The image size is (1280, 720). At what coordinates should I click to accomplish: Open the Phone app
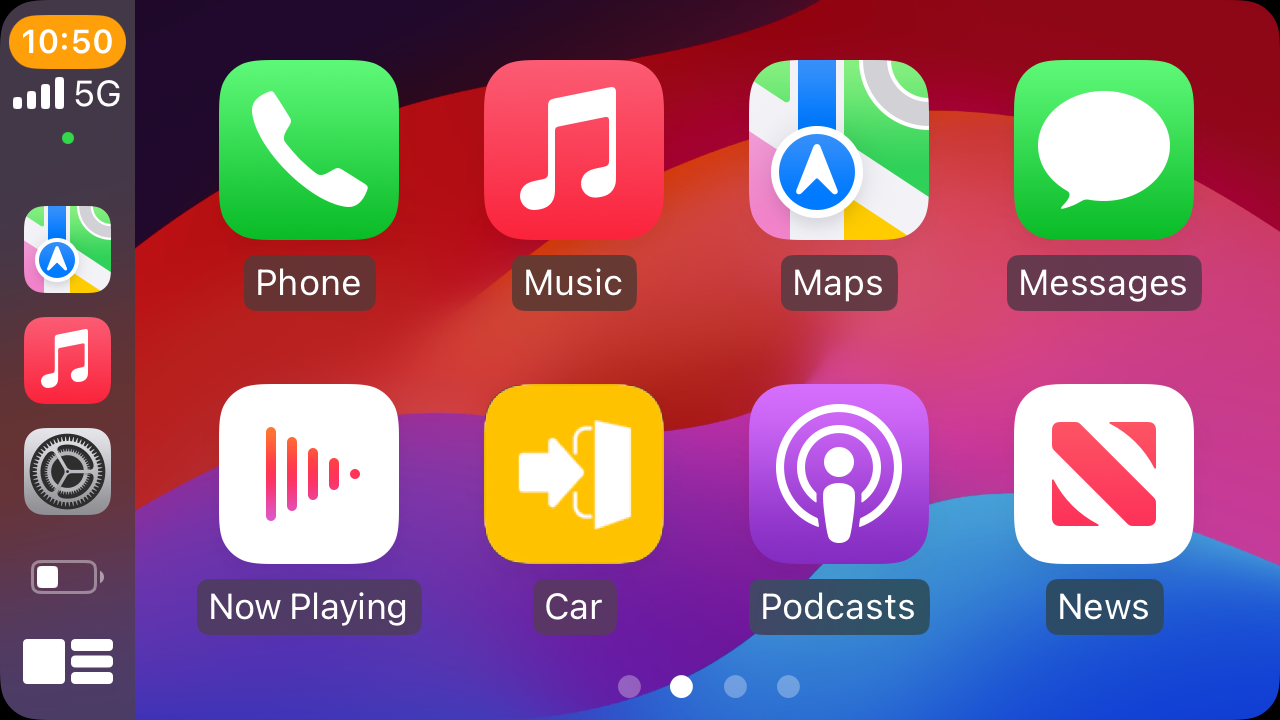[x=308, y=150]
